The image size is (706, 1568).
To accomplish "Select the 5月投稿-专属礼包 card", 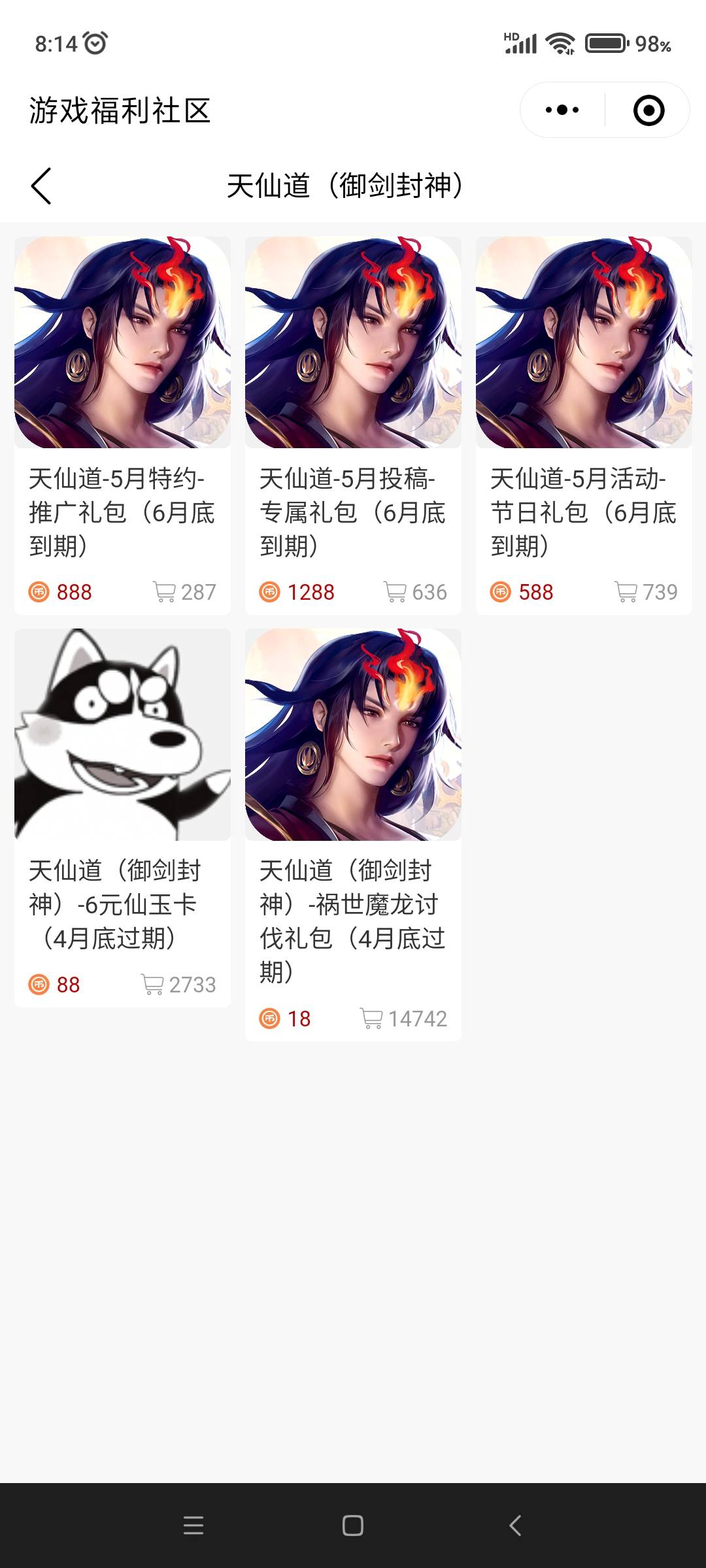I will 353,425.
